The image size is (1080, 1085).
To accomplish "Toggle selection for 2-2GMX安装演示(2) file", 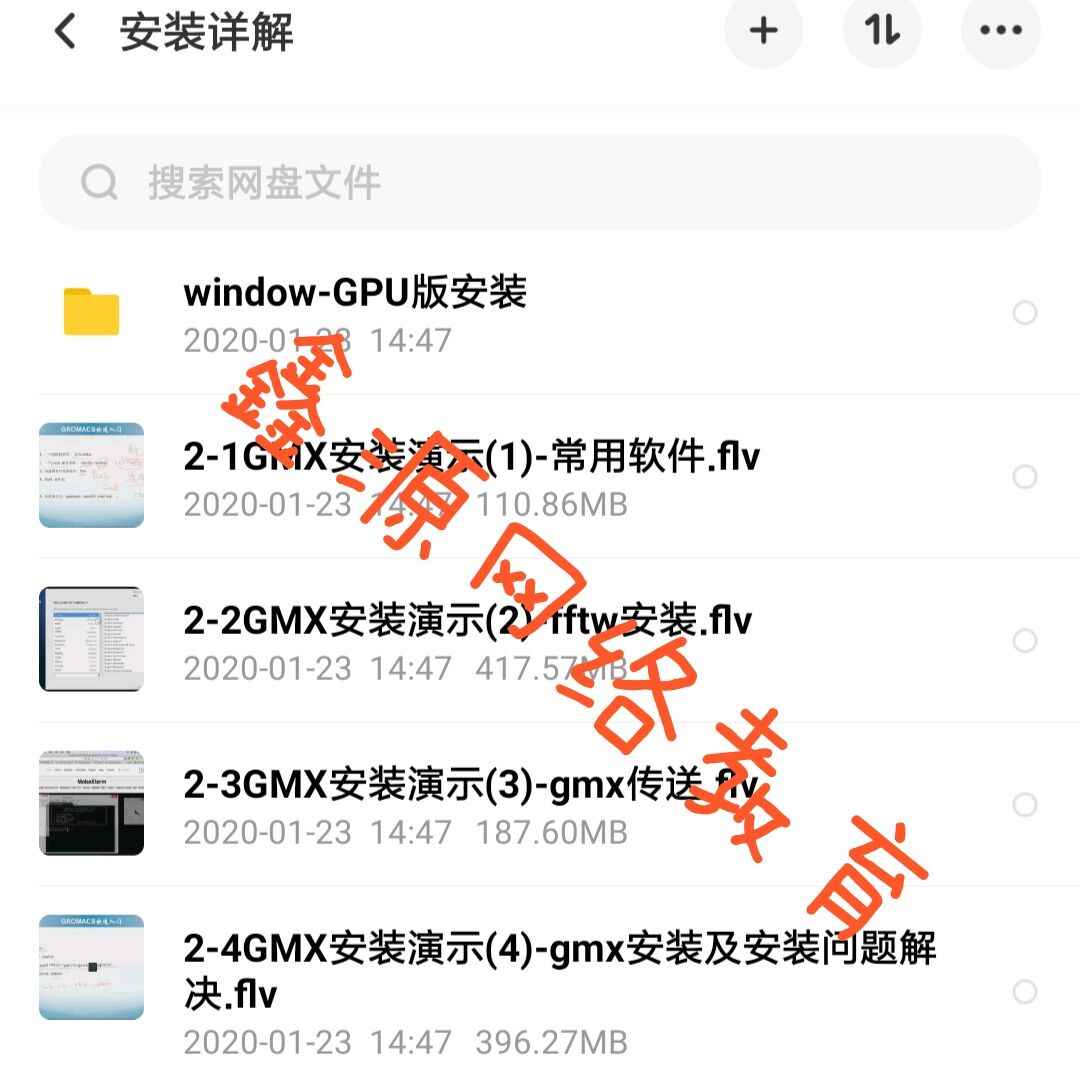I will pyautogui.click(x=1026, y=640).
